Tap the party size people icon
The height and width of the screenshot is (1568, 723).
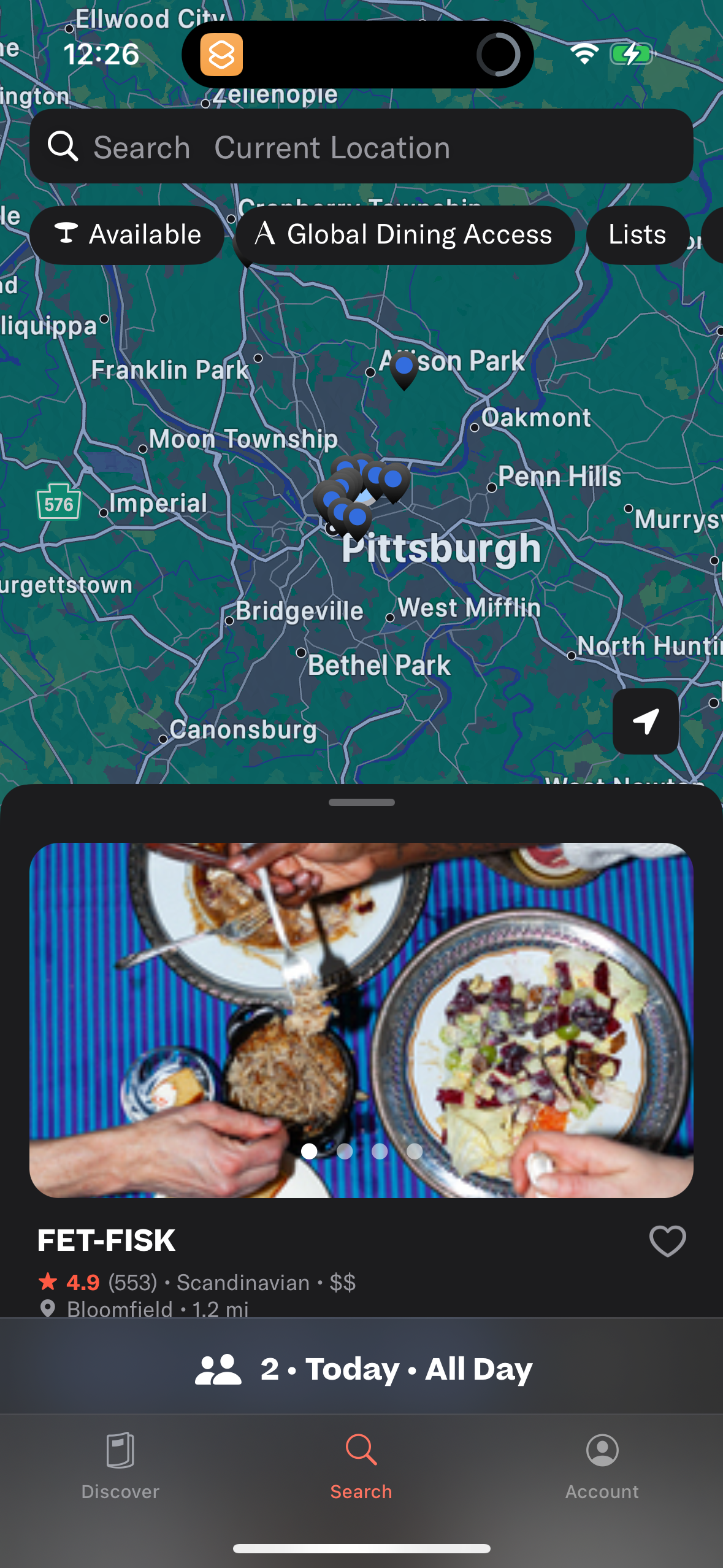click(x=218, y=1368)
